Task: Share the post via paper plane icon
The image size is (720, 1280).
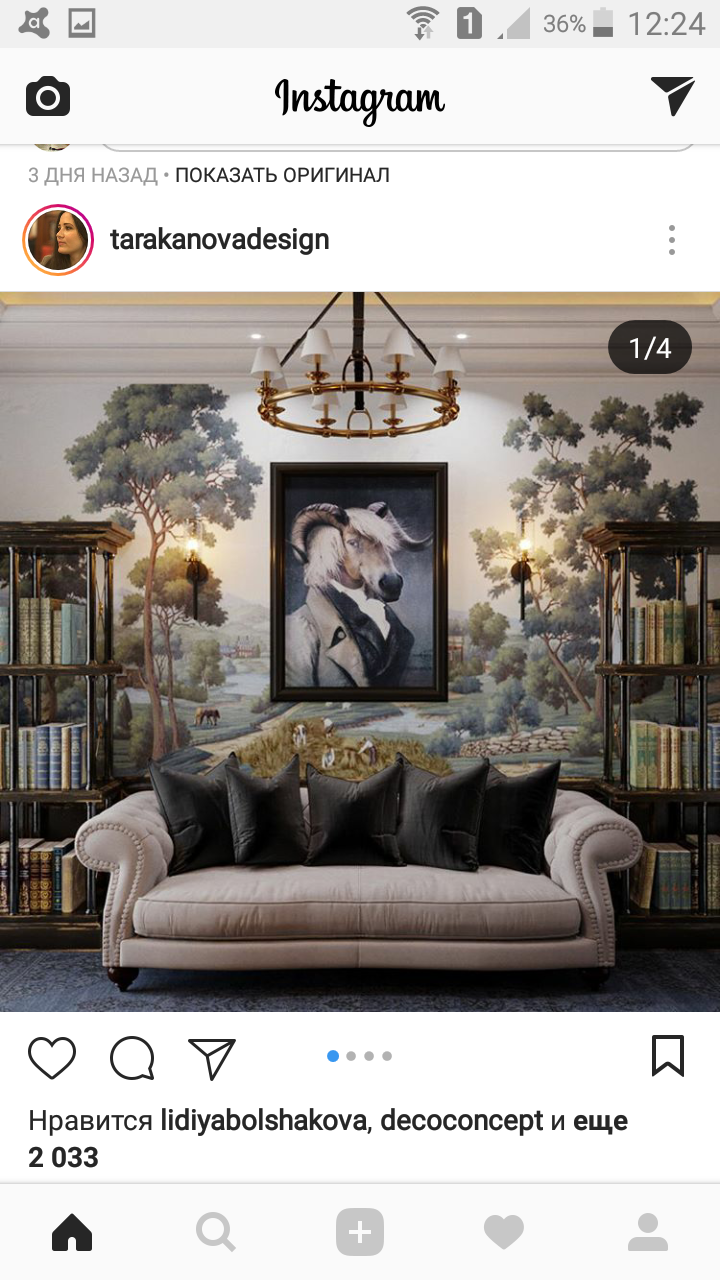Action: [x=212, y=1057]
